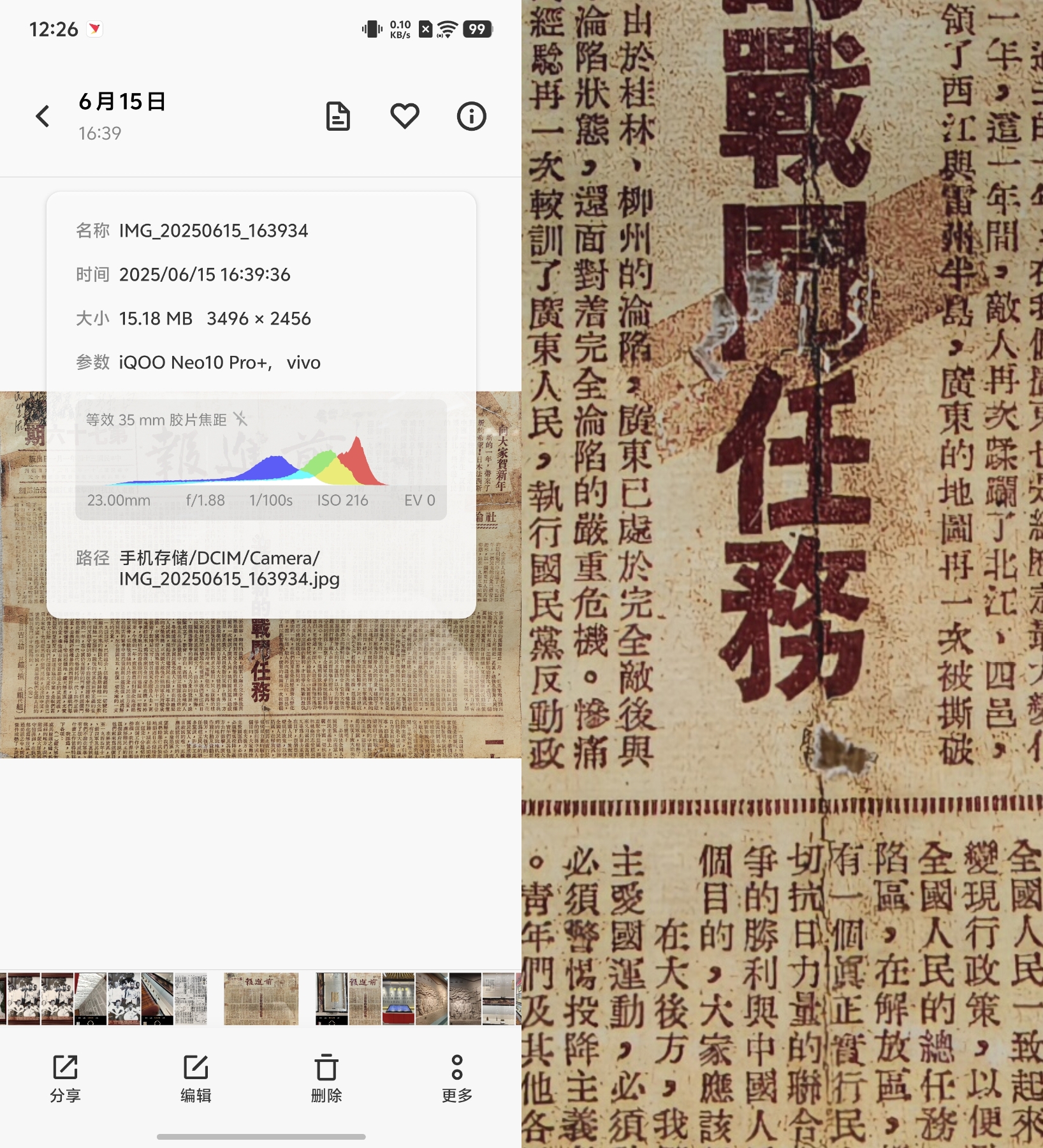Toggle the photo info panel
Screen dimensions: 1043x1148
pyautogui.click(x=471, y=116)
